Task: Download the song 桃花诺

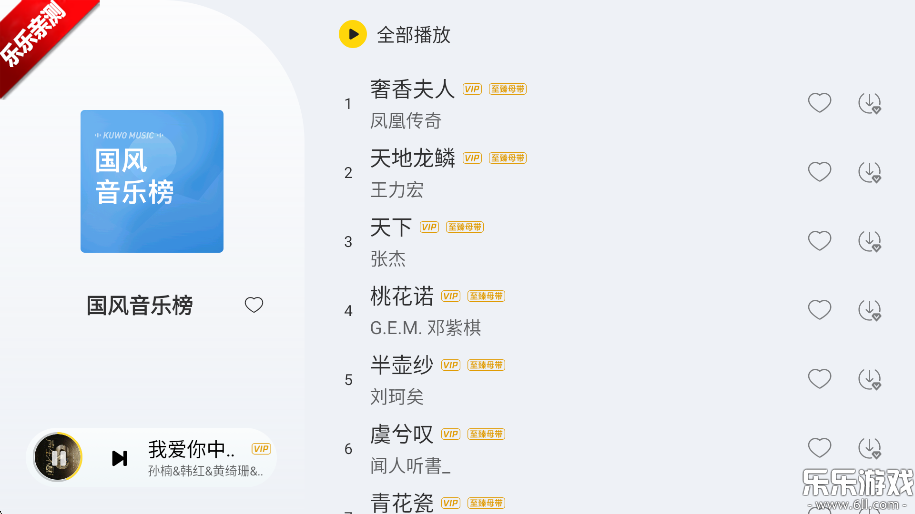Action: (x=869, y=310)
